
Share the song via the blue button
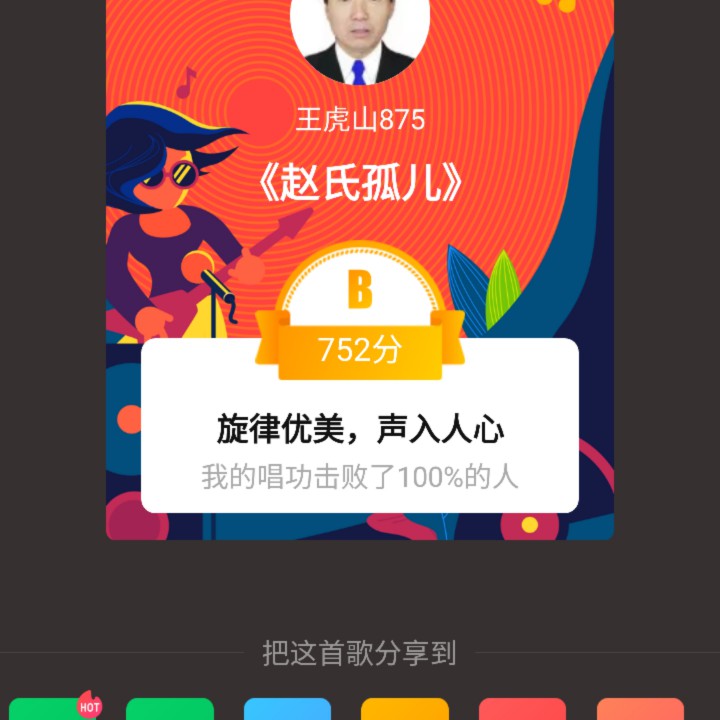click(x=287, y=710)
